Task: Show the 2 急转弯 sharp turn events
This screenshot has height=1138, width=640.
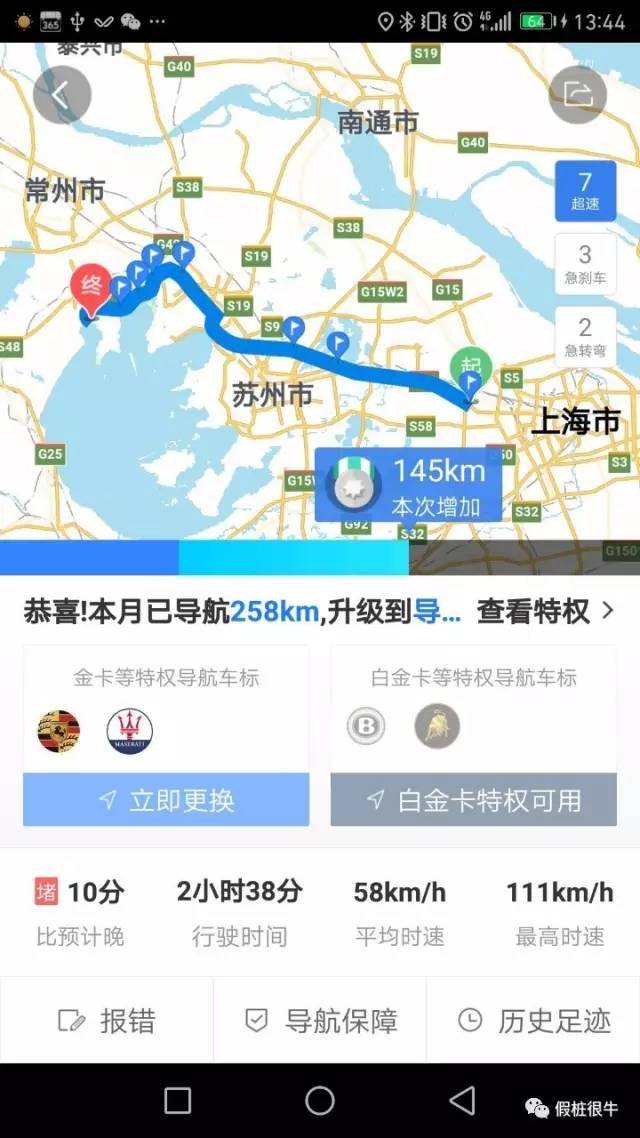Action: coord(585,336)
